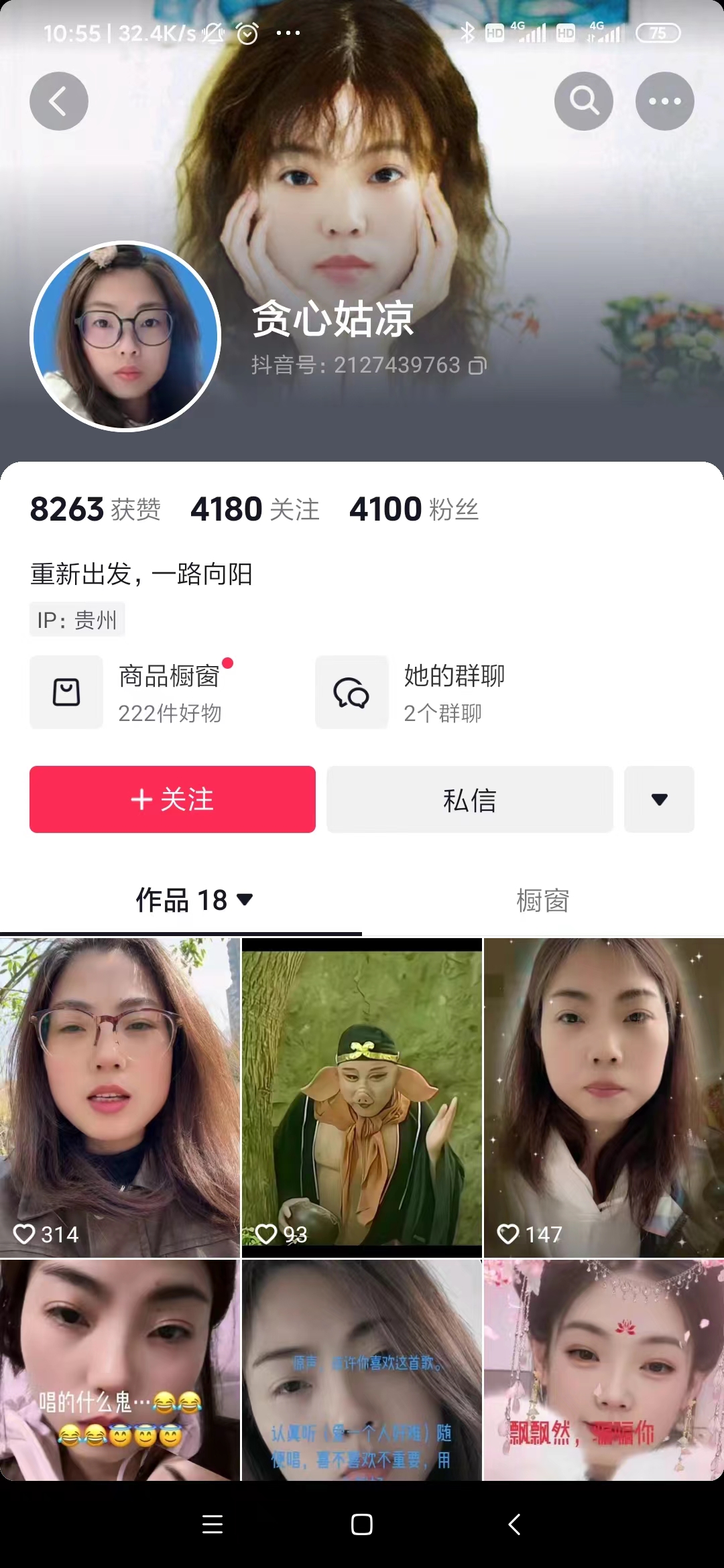Open 她的群聊 group chats
Viewport: 724px width, 1568px height.
pos(419,692)
